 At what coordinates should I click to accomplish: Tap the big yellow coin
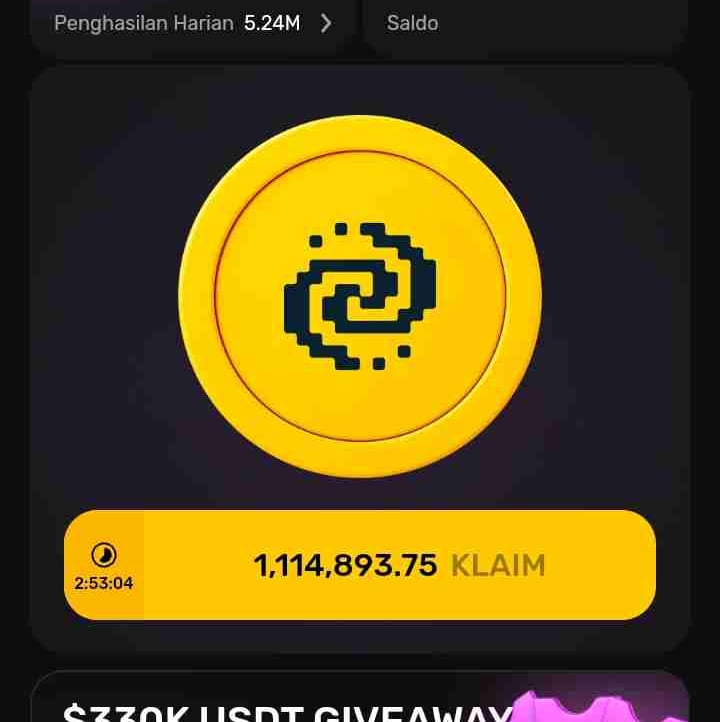click(360, 296)
